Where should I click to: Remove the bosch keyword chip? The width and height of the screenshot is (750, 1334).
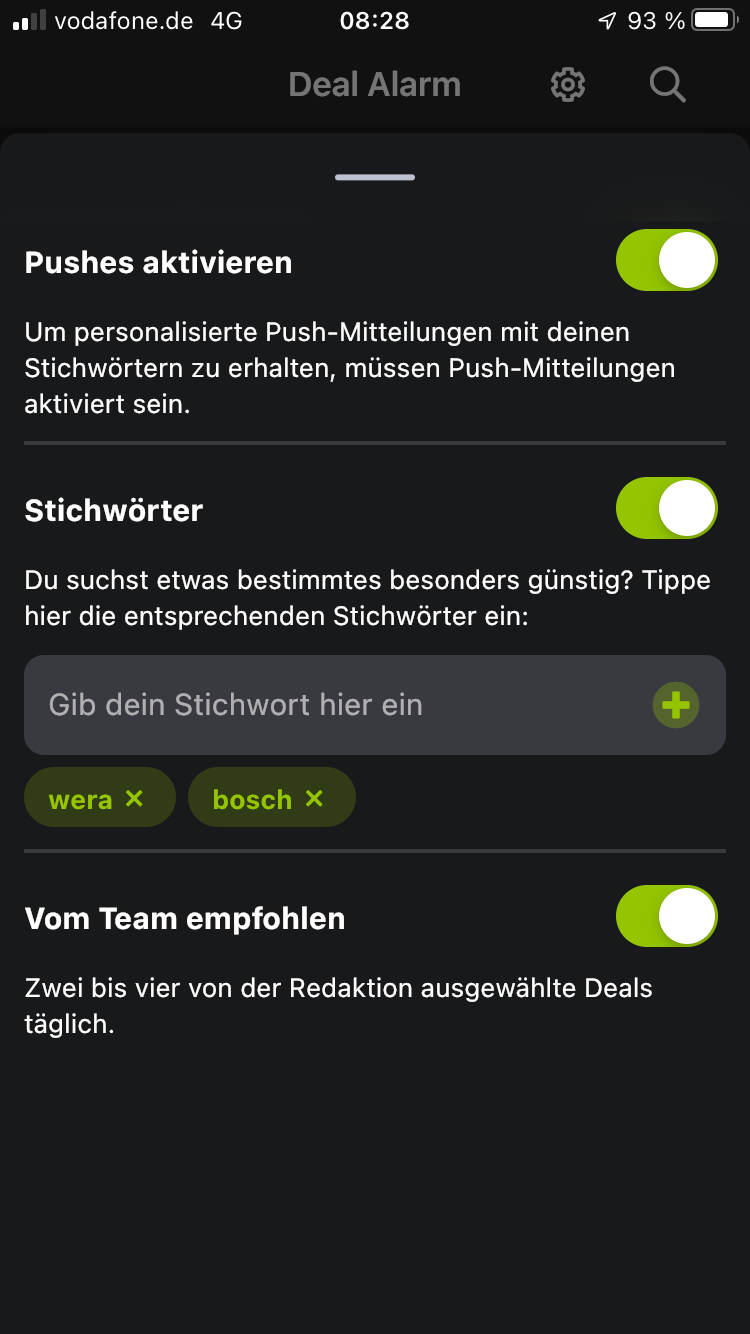pos(315,798)
